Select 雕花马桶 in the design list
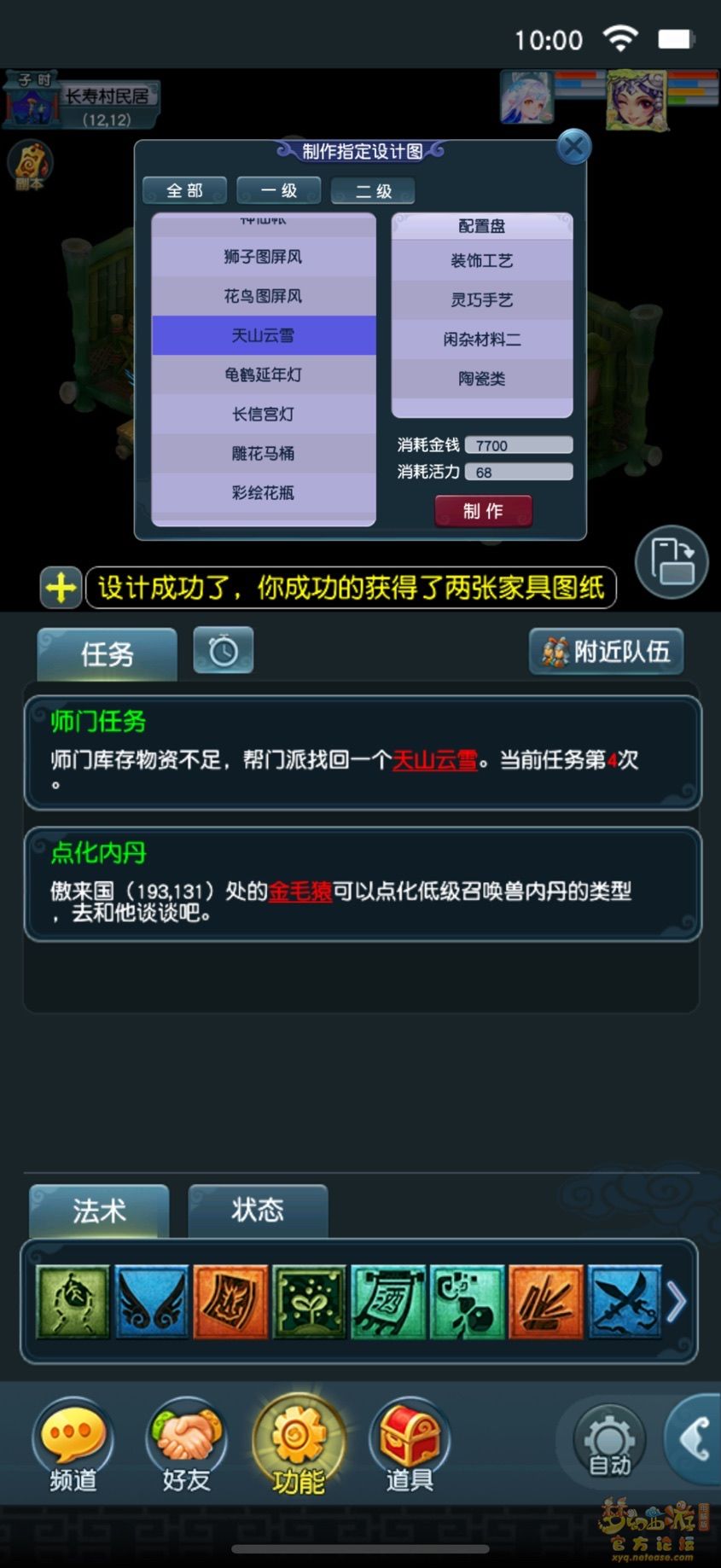This screenshot has height=1568, width=721. click(x=263, y=453)
